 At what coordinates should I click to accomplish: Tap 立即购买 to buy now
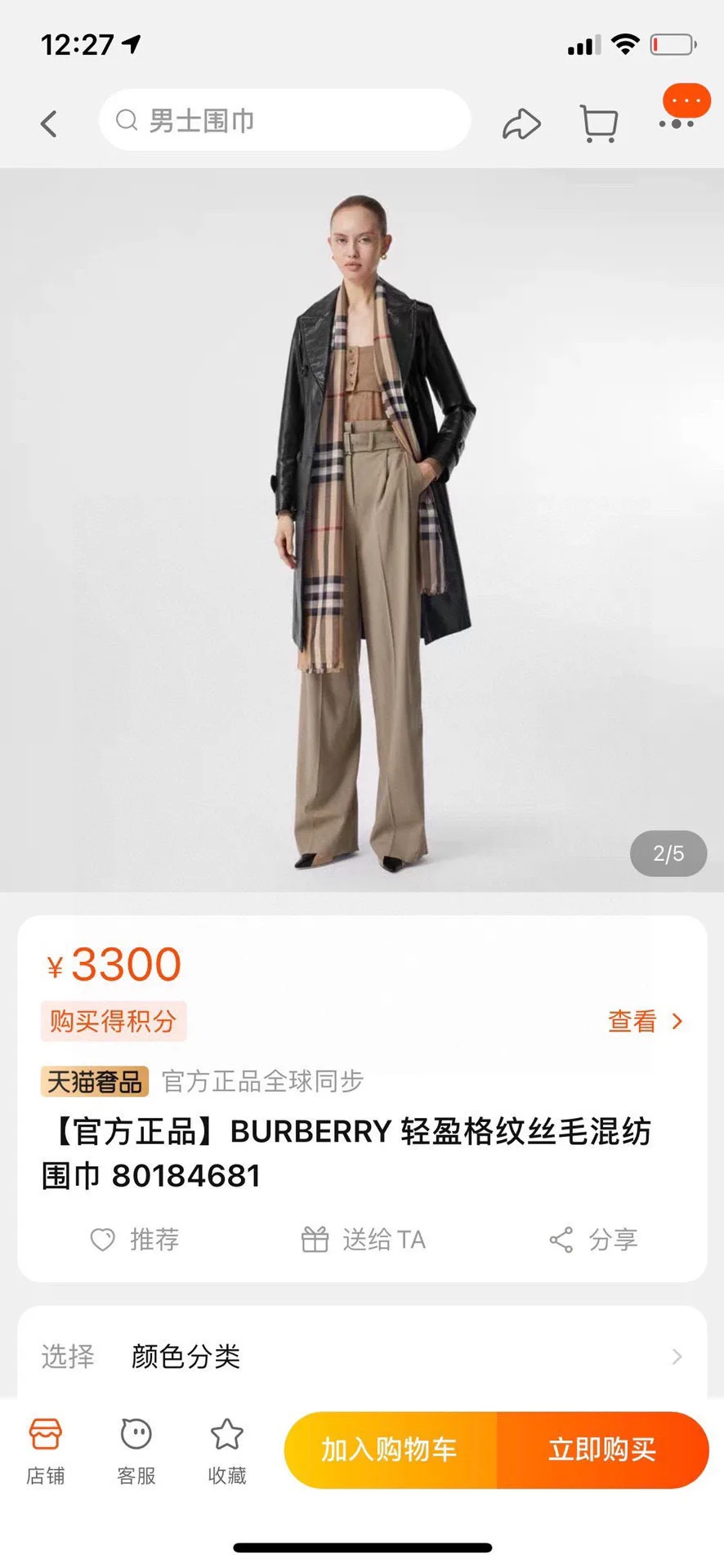pyautogui.click(x=602, y=1450)
